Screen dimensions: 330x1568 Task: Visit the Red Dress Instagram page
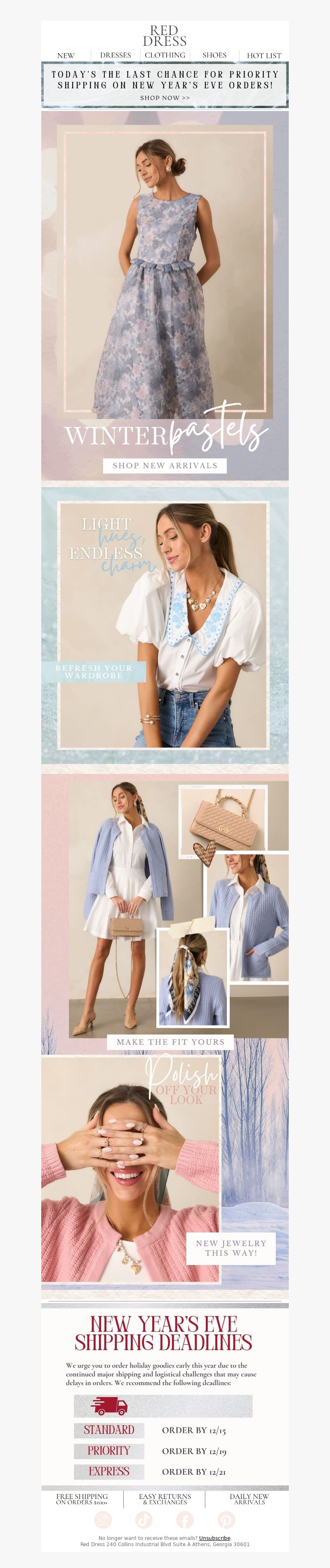103,1520
